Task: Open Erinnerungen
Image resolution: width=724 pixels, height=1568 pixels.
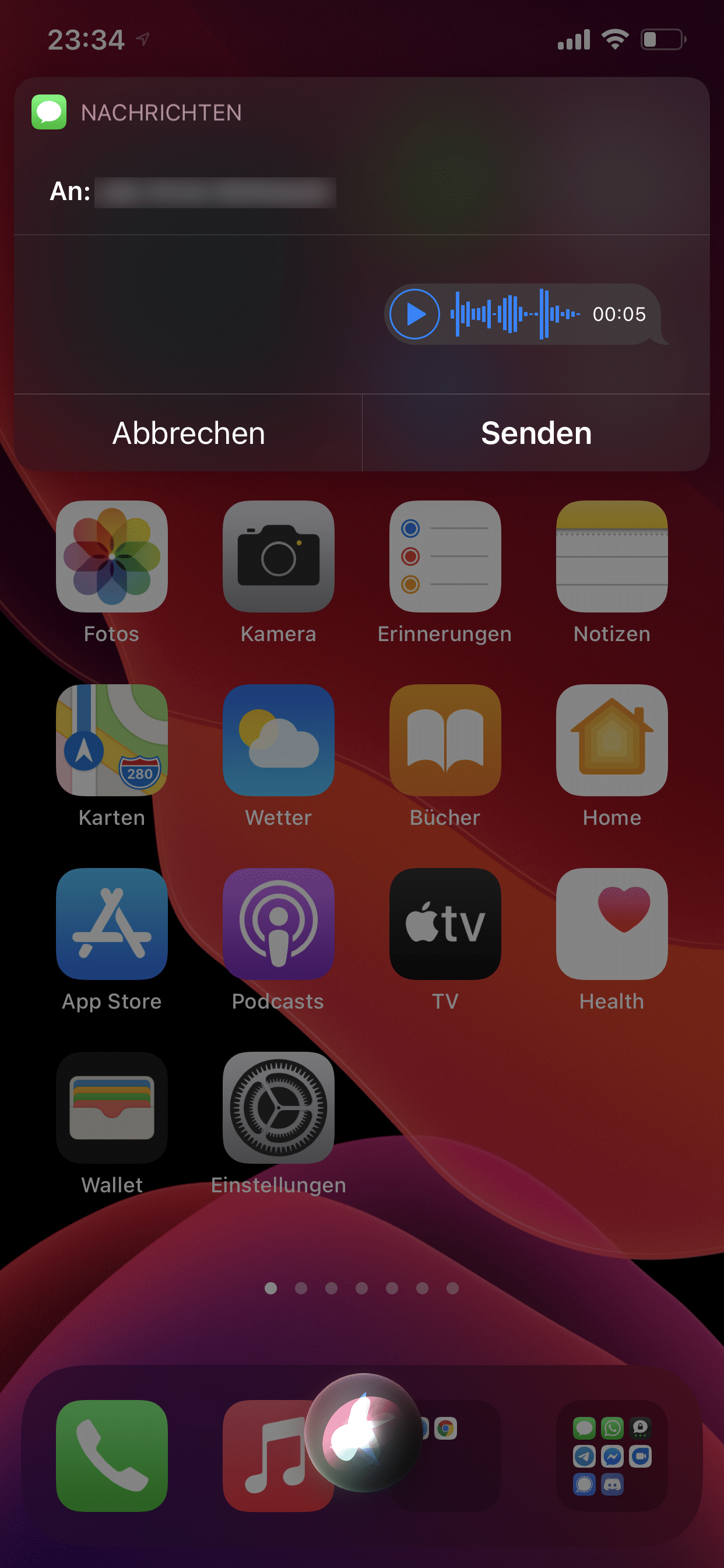Action: [445, 556]
